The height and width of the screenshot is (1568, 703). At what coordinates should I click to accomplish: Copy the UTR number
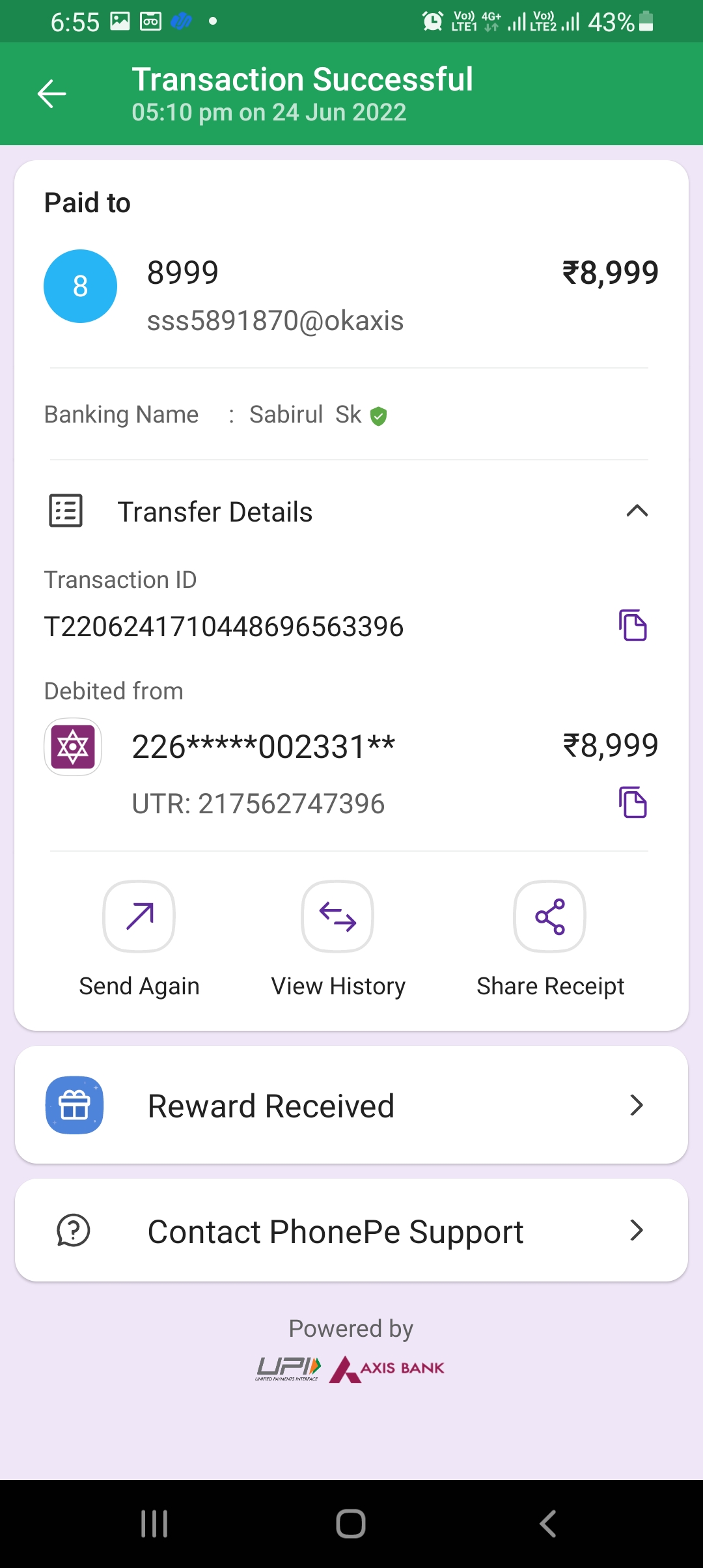click(x=632, y=802)
